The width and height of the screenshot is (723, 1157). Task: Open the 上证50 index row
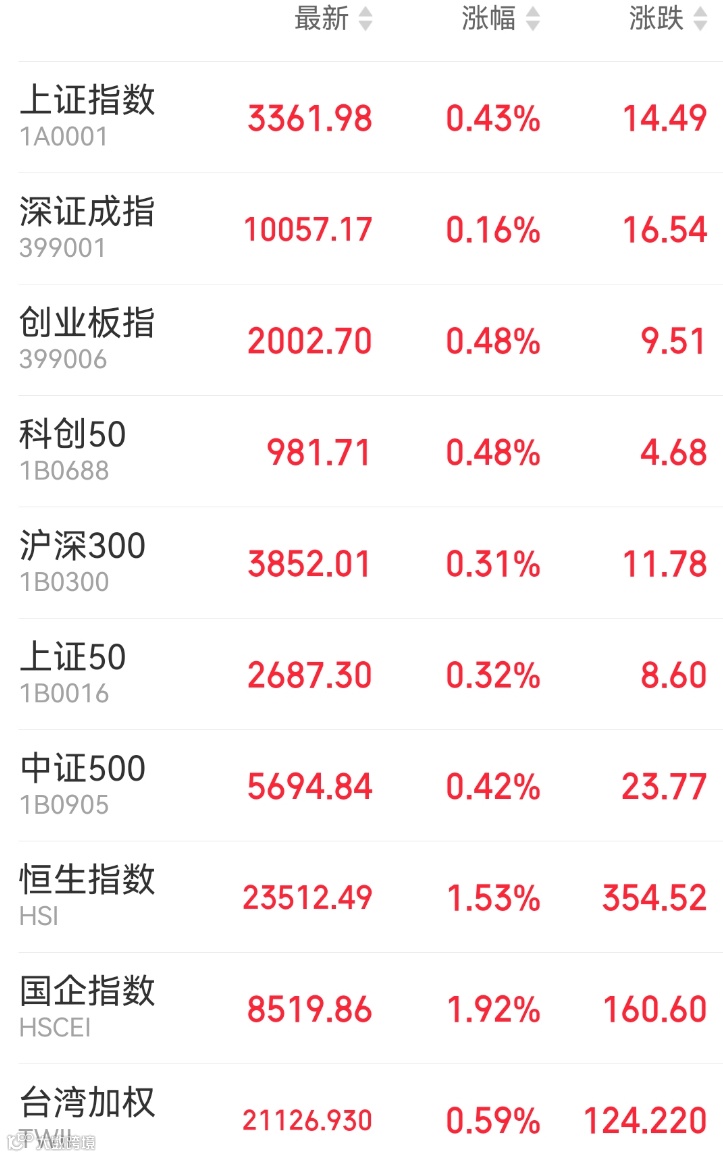pyautogui.click(x=362, y=674)
